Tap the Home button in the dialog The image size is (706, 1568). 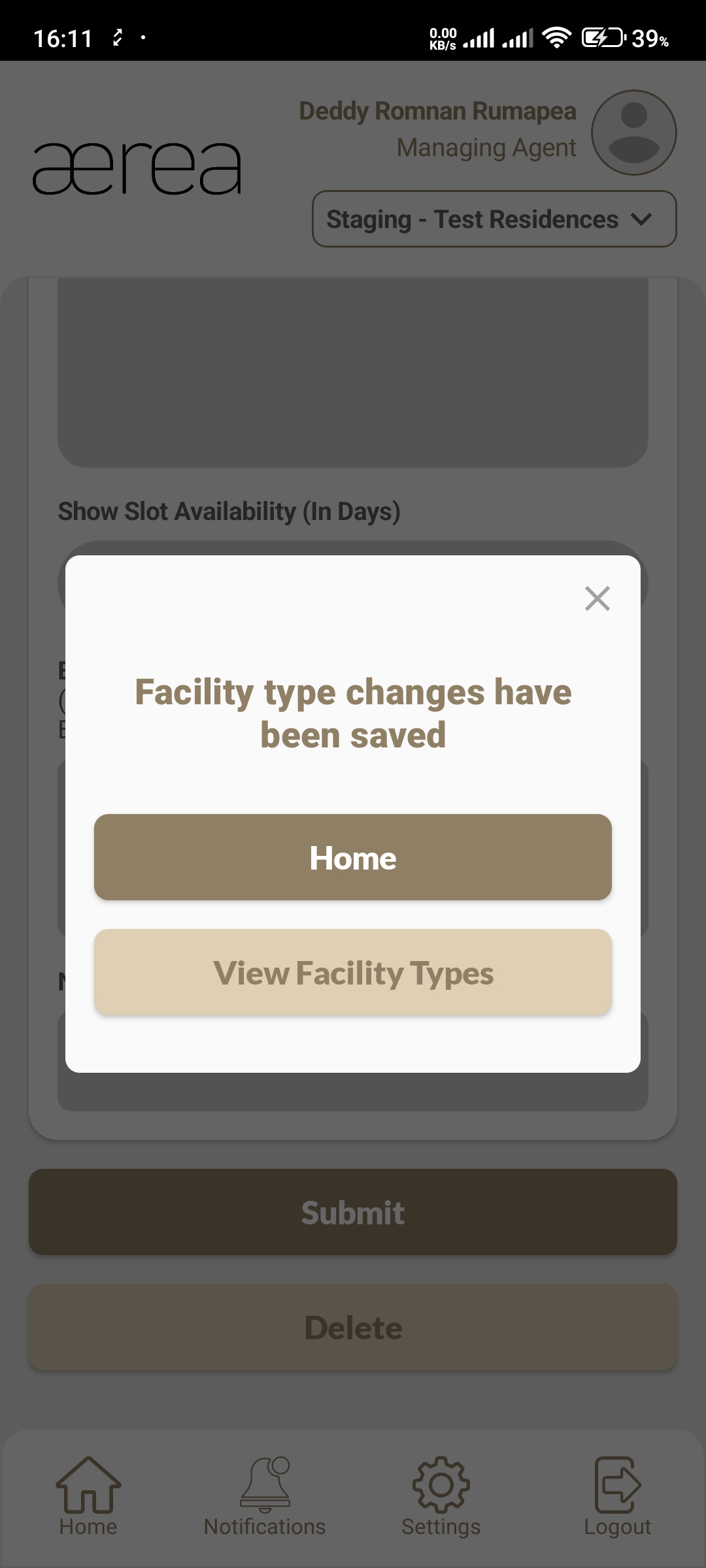[353, 857]
